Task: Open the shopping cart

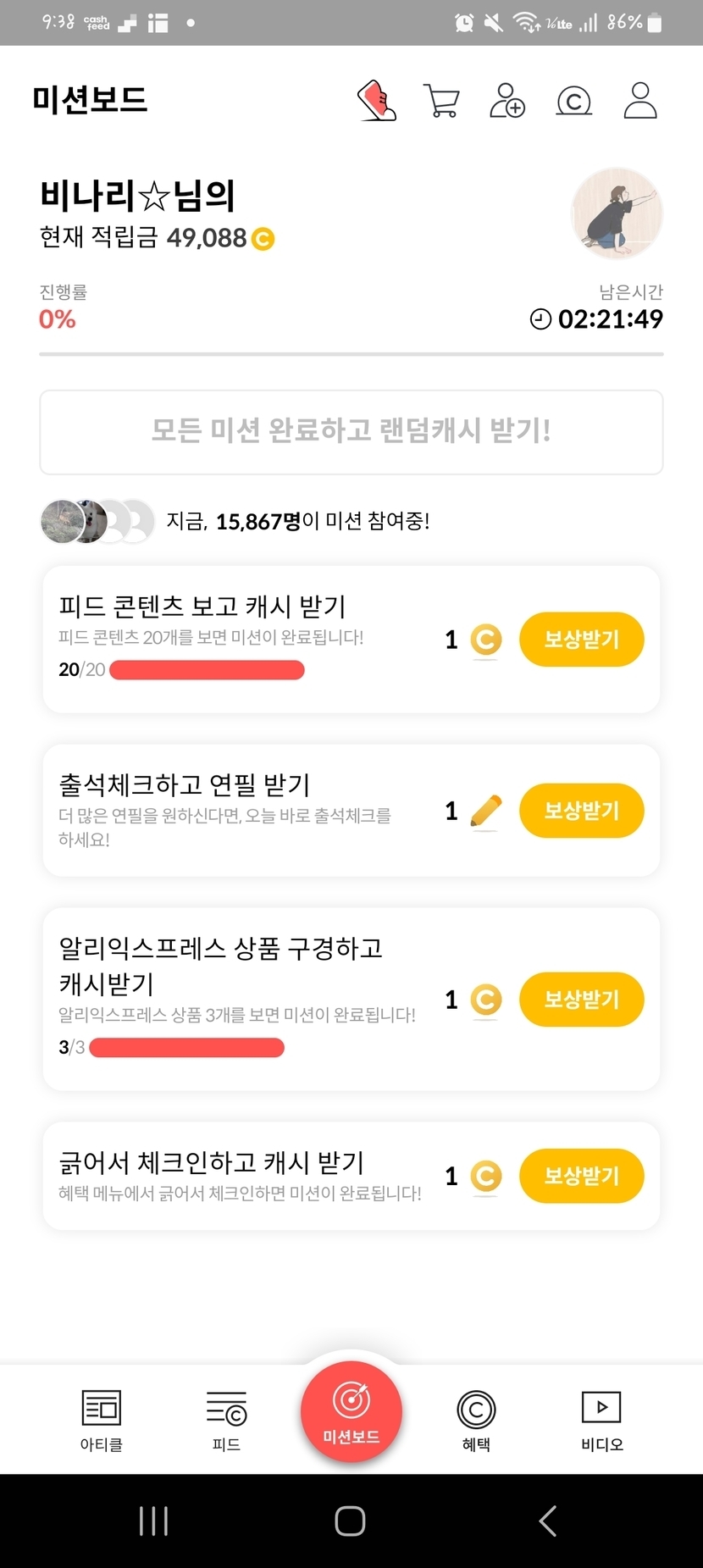Action: tap(440, 101)
